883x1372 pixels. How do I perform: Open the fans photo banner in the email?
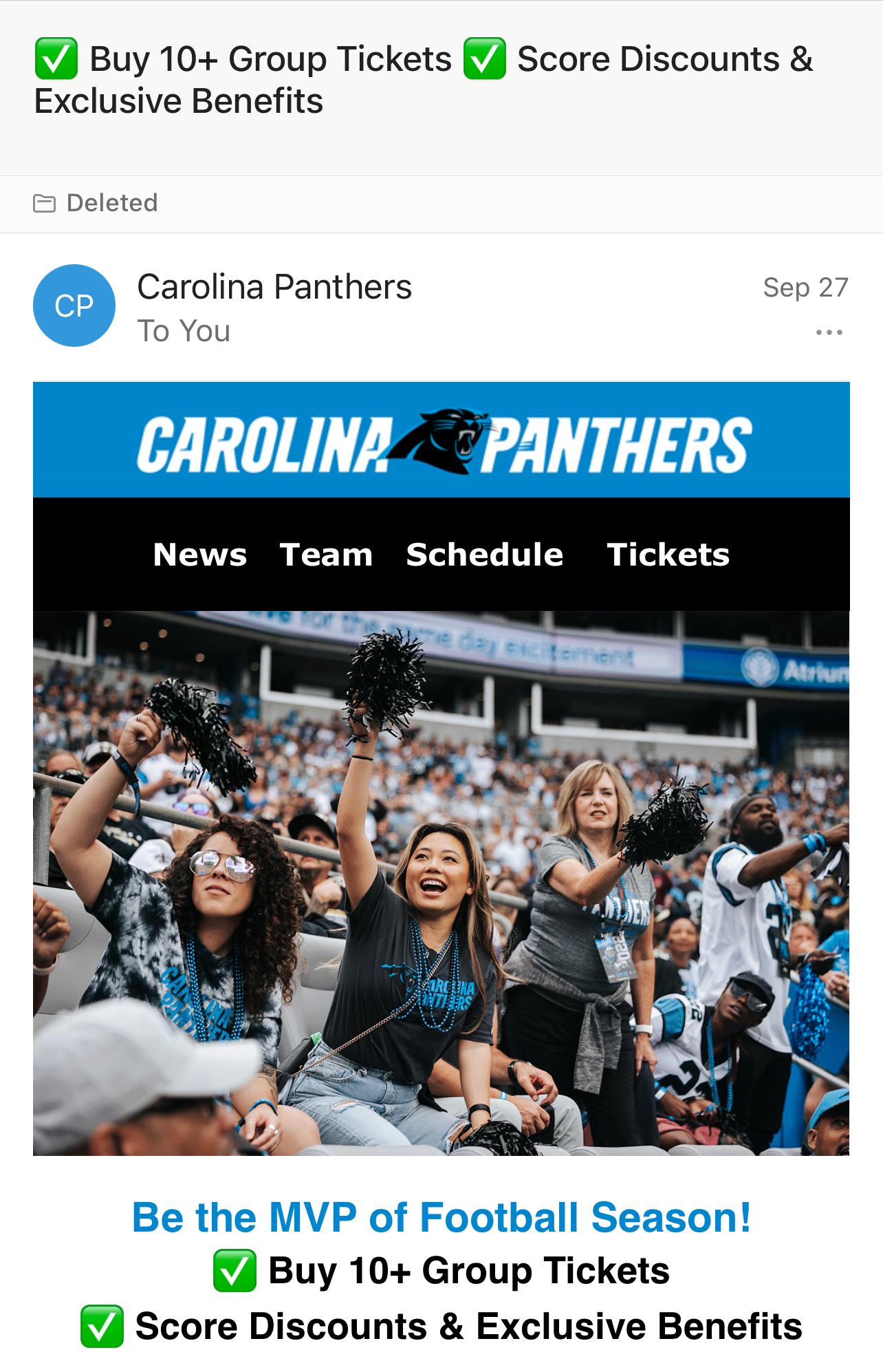pyautogui.click(x=441, y=883)
